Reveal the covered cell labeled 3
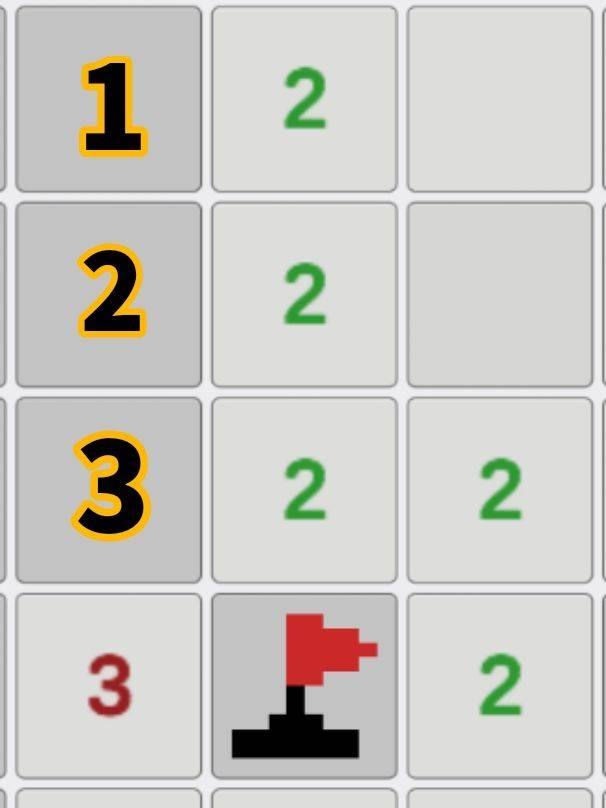The height and width of the screenshot is (808, 606). pyautogui.click(x=108, y=490)
